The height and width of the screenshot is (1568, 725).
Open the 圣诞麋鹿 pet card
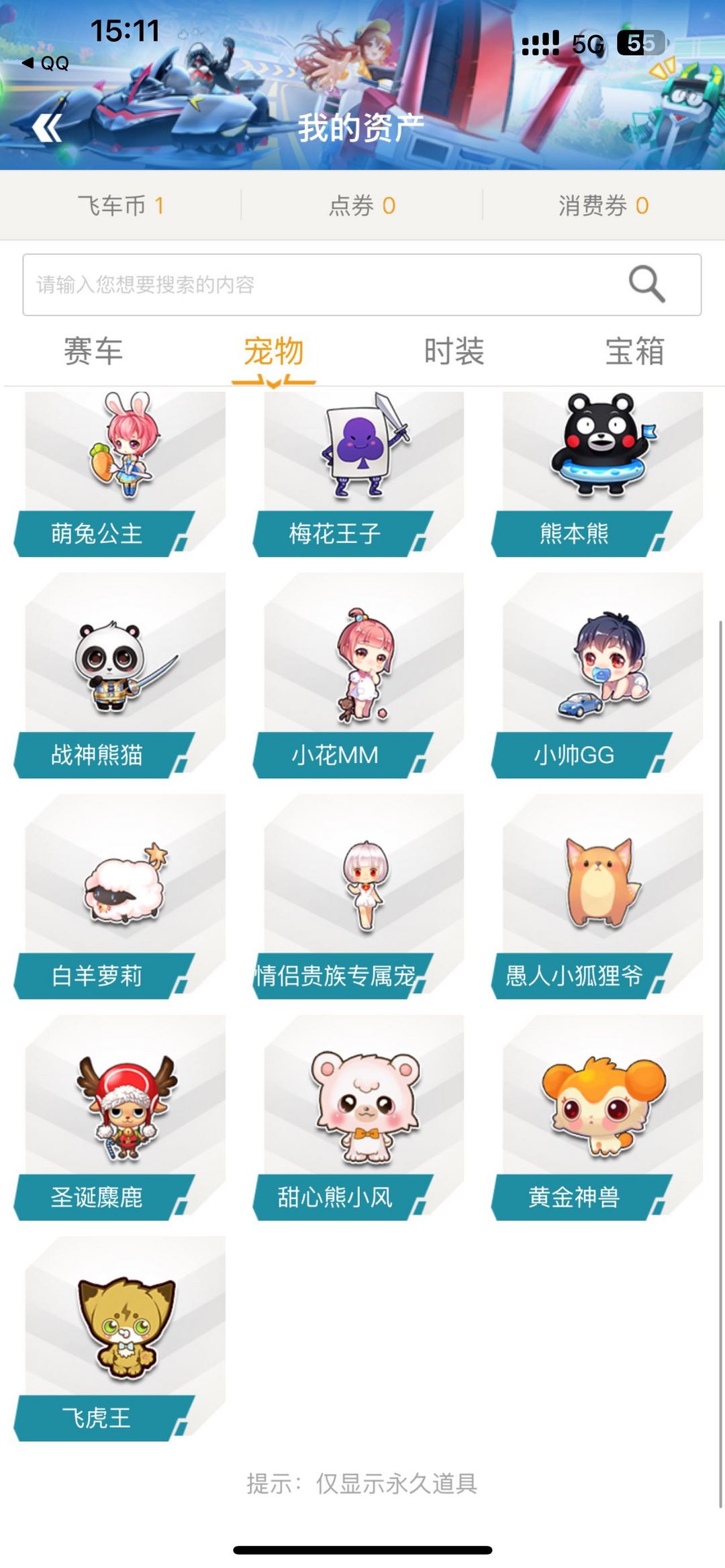pos(121,1118)
